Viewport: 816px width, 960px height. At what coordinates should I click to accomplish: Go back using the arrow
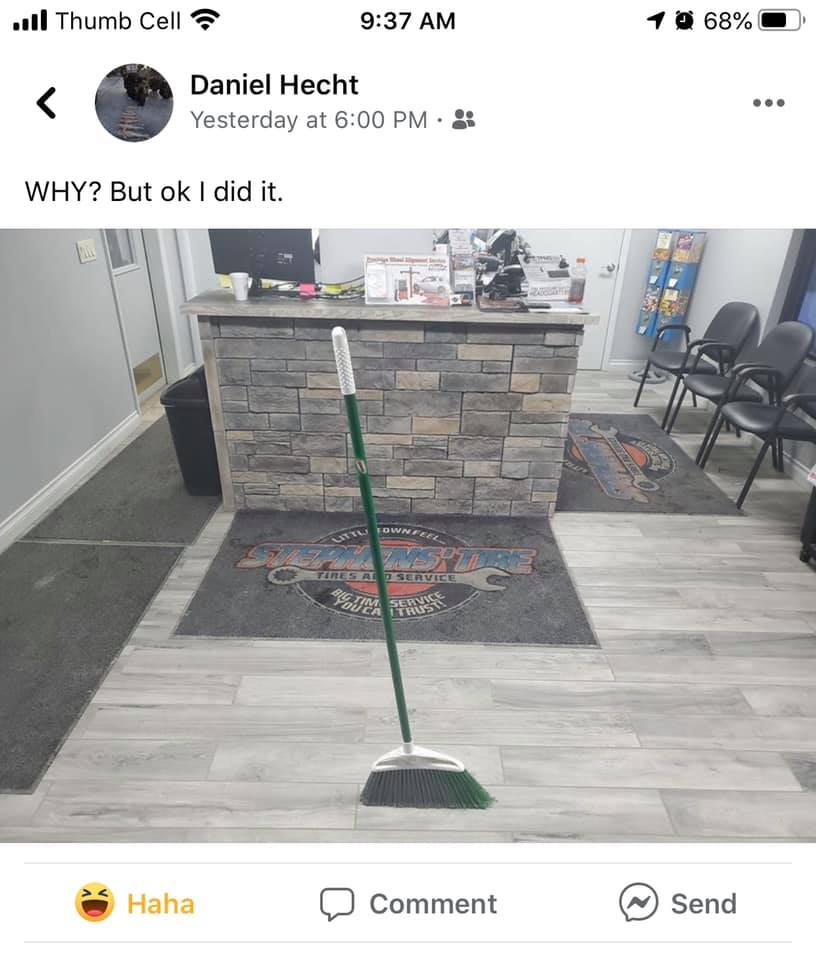46,102
